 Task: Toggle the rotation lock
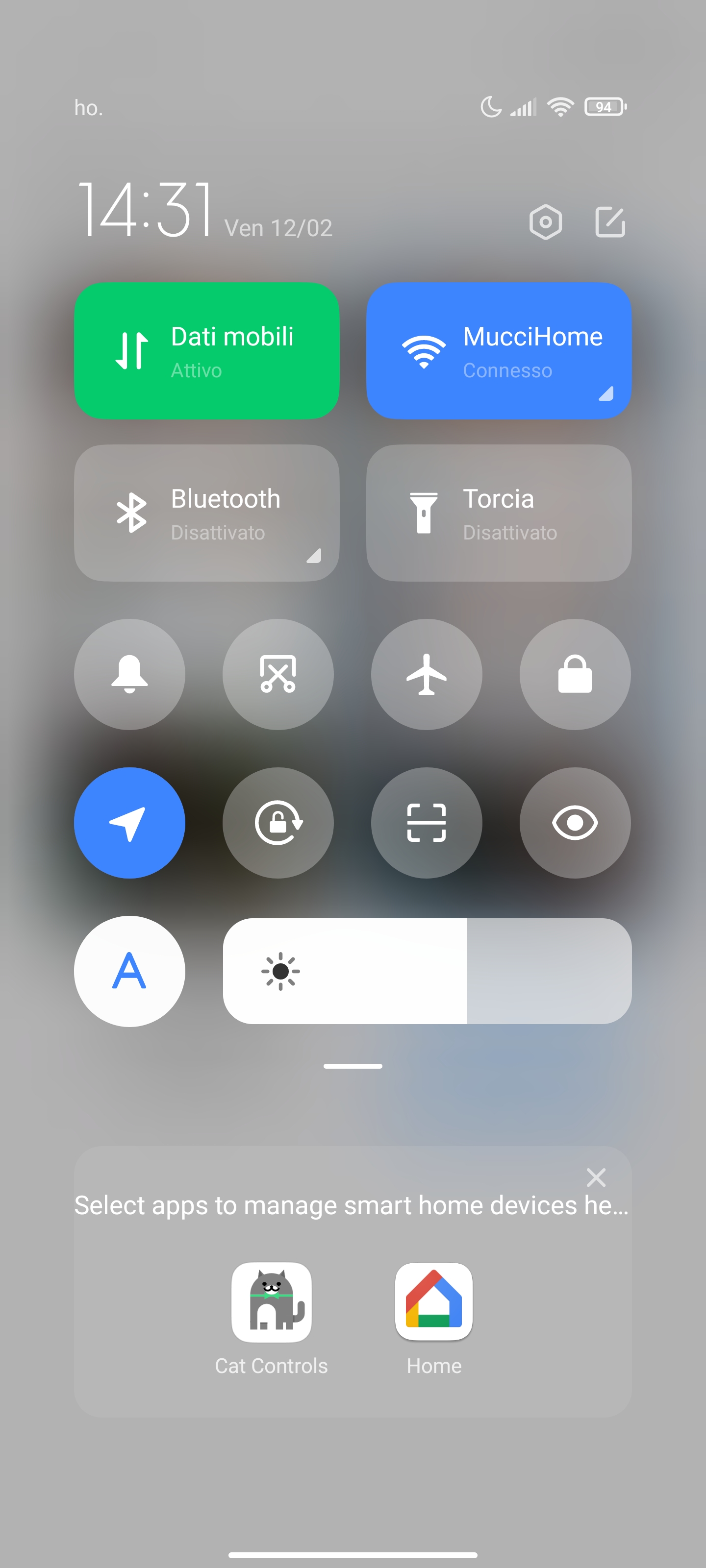coord(278,823)
